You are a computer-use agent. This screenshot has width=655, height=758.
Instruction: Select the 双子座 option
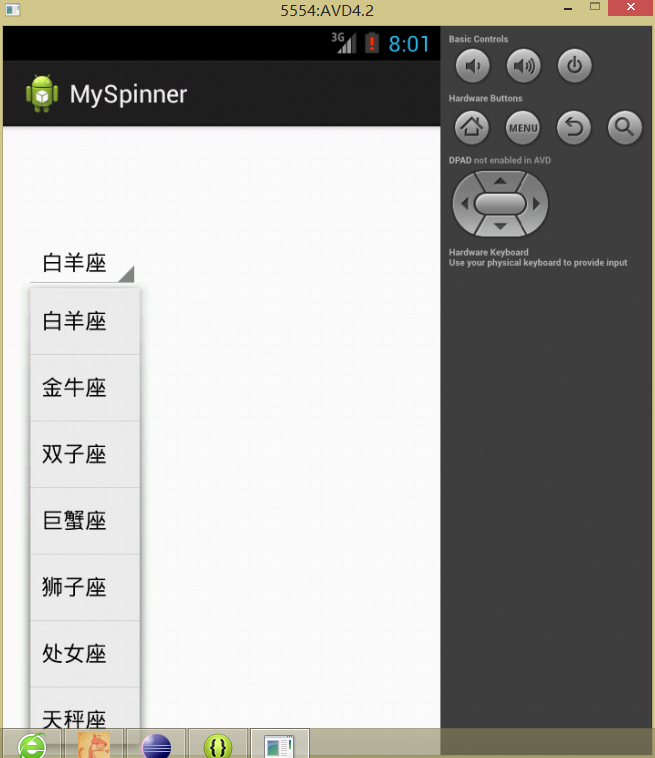[x=85, y=455]
